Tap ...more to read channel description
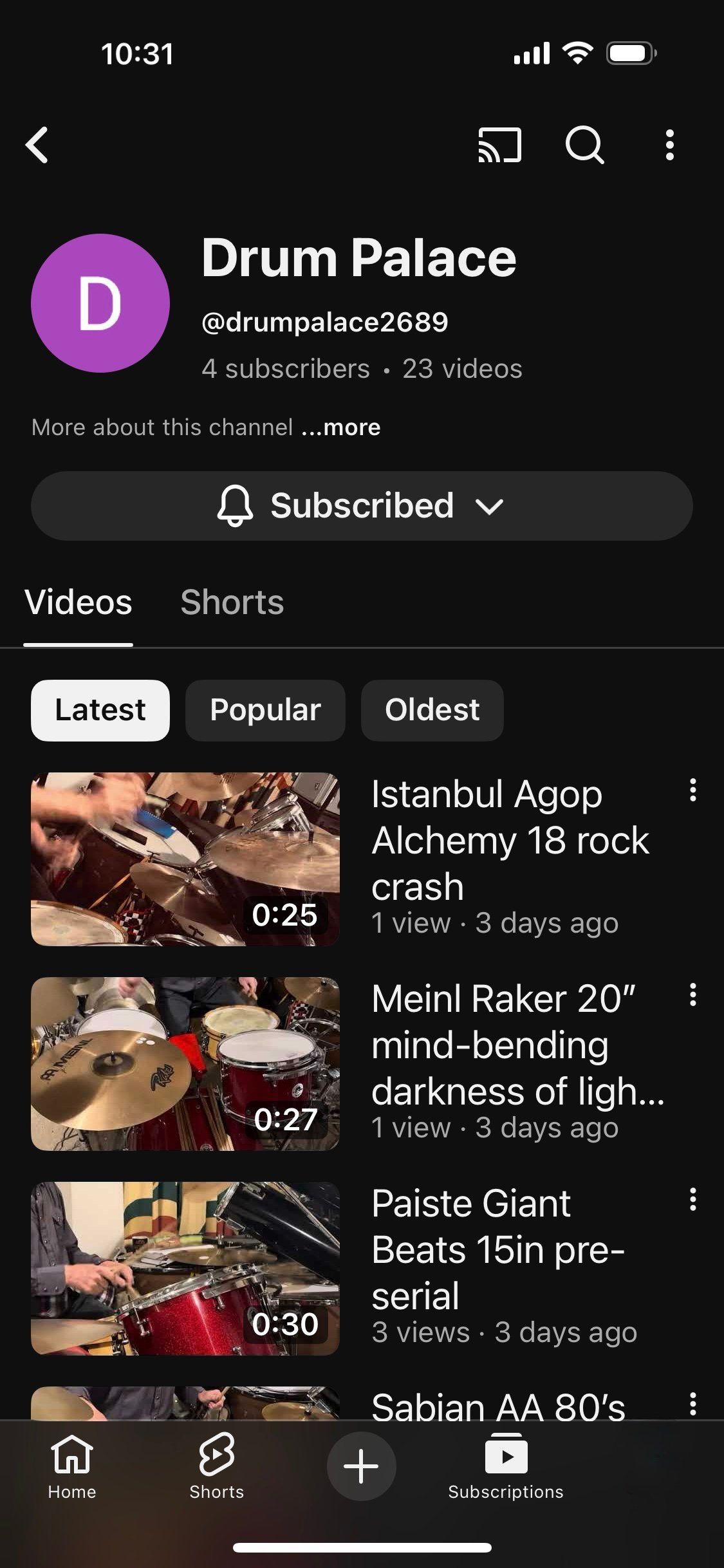This screenshot has height=1568, width=724. pyautogui.click(x=340, y=427)
